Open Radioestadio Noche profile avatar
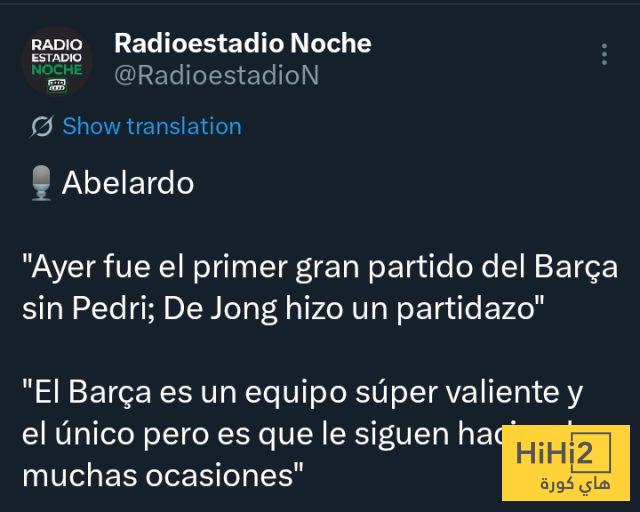Viewport: 640px width, 512px height. coord(57,61)
